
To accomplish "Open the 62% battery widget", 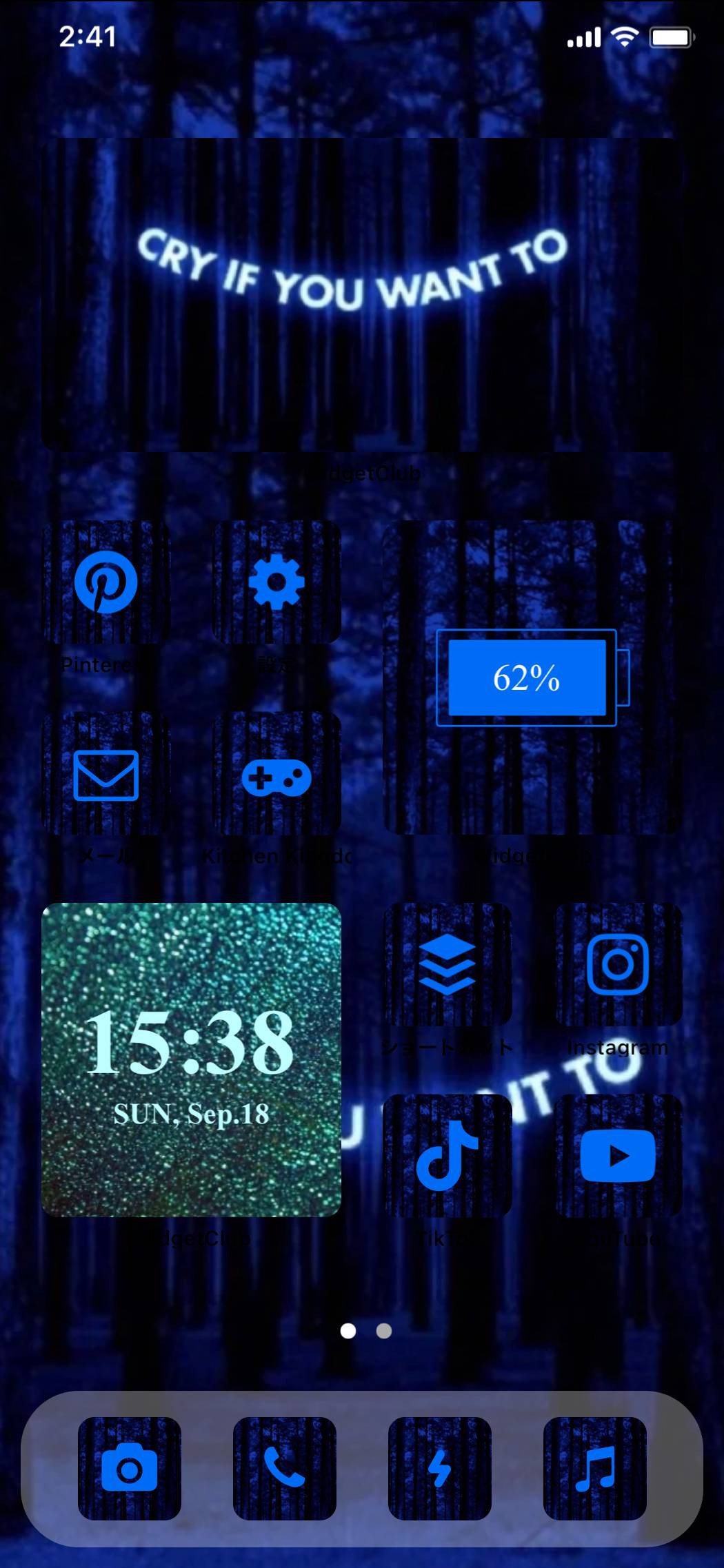I will click(532, 677).
